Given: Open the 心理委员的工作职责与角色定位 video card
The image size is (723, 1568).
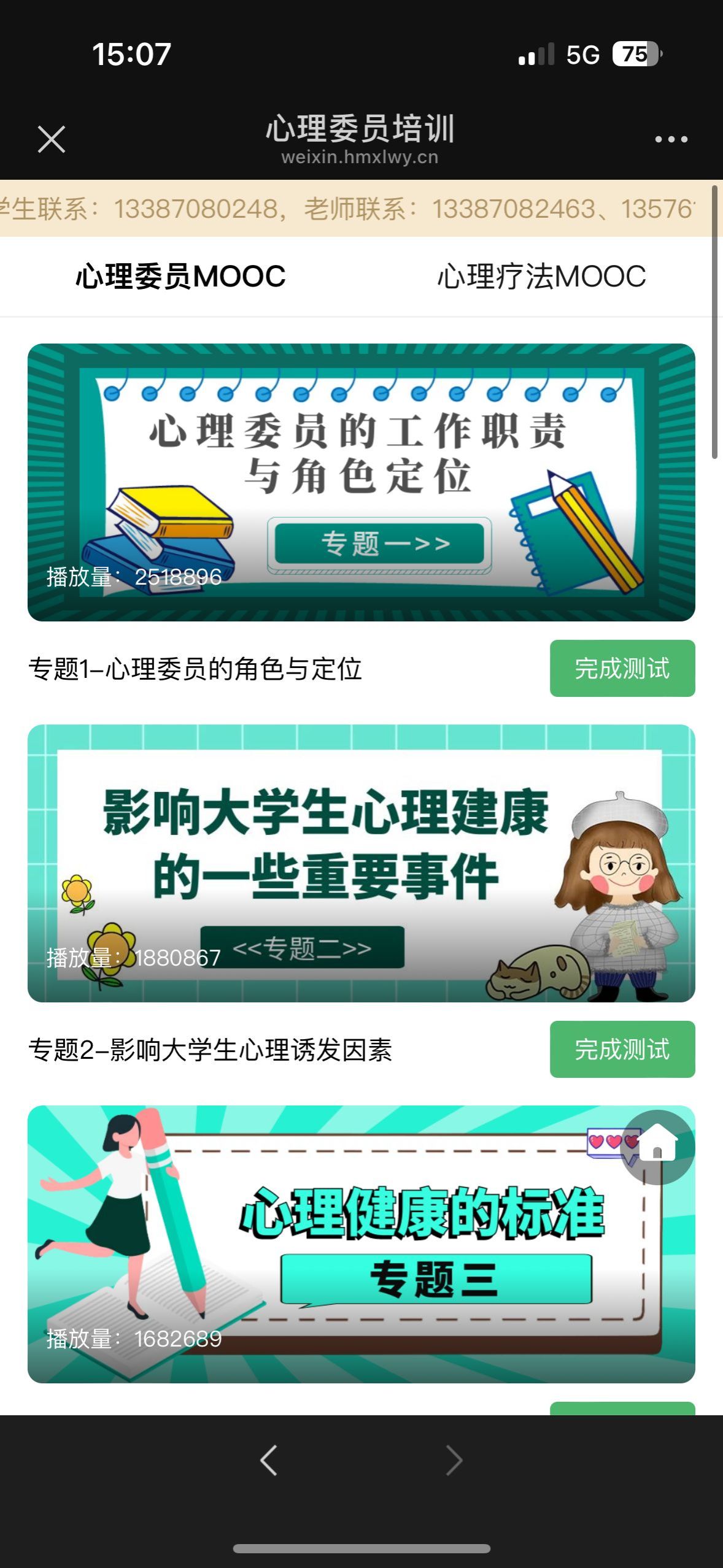Looking at the screenshot, I should click(361, 482).
